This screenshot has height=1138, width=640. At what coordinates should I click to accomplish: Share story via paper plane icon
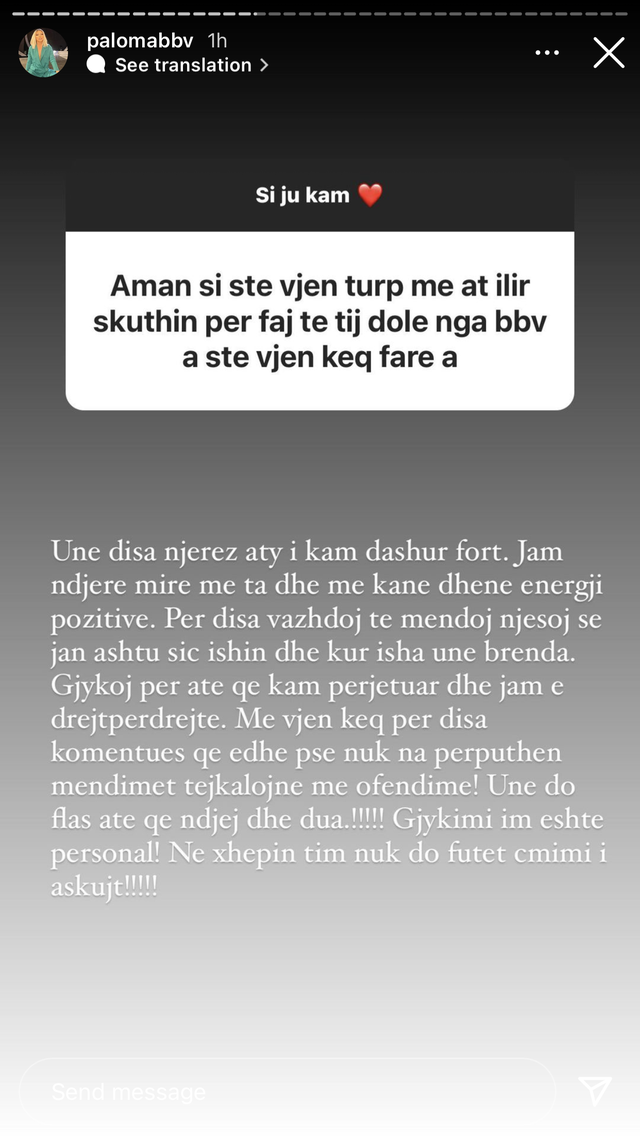coord(595,1091)
